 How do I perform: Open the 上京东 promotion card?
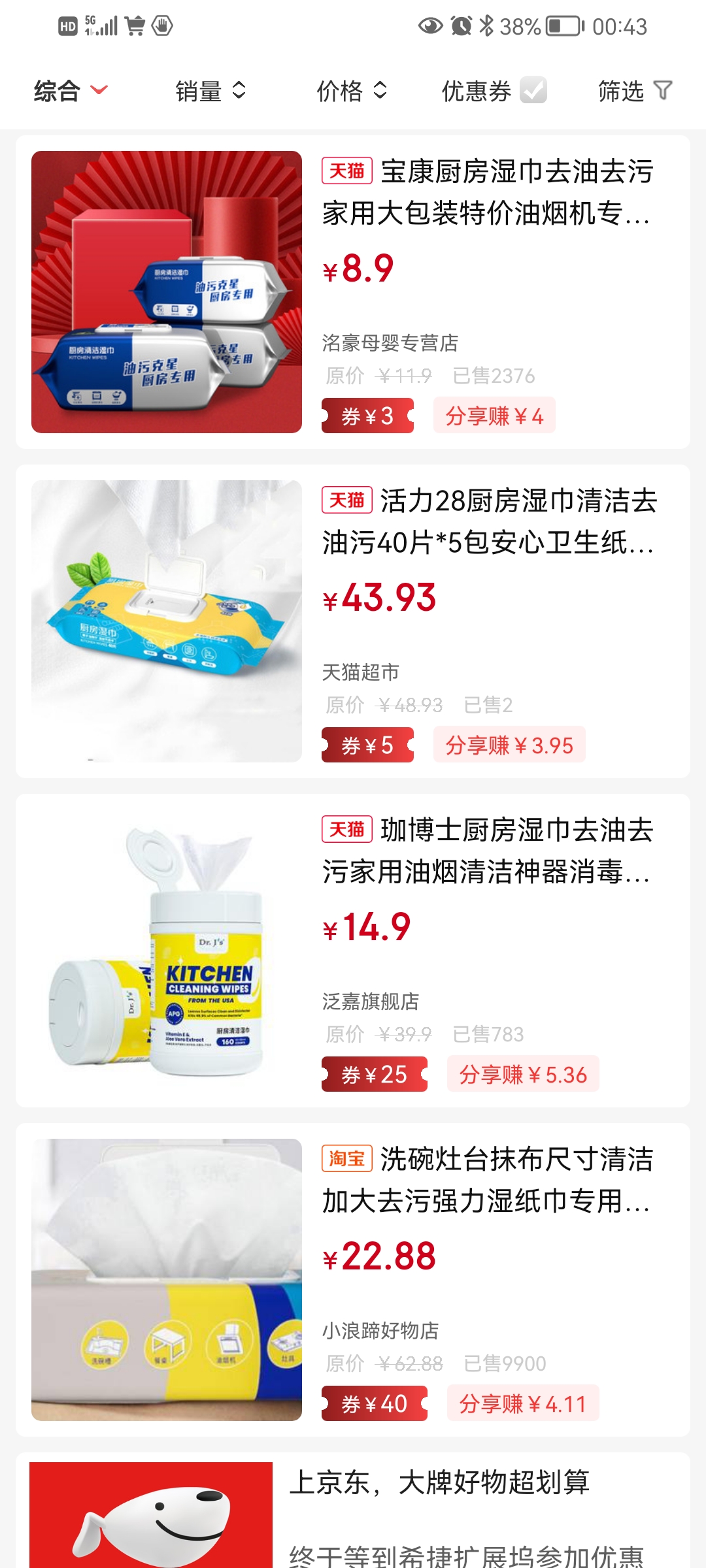pyautogui.click(x=353, y=1511)
